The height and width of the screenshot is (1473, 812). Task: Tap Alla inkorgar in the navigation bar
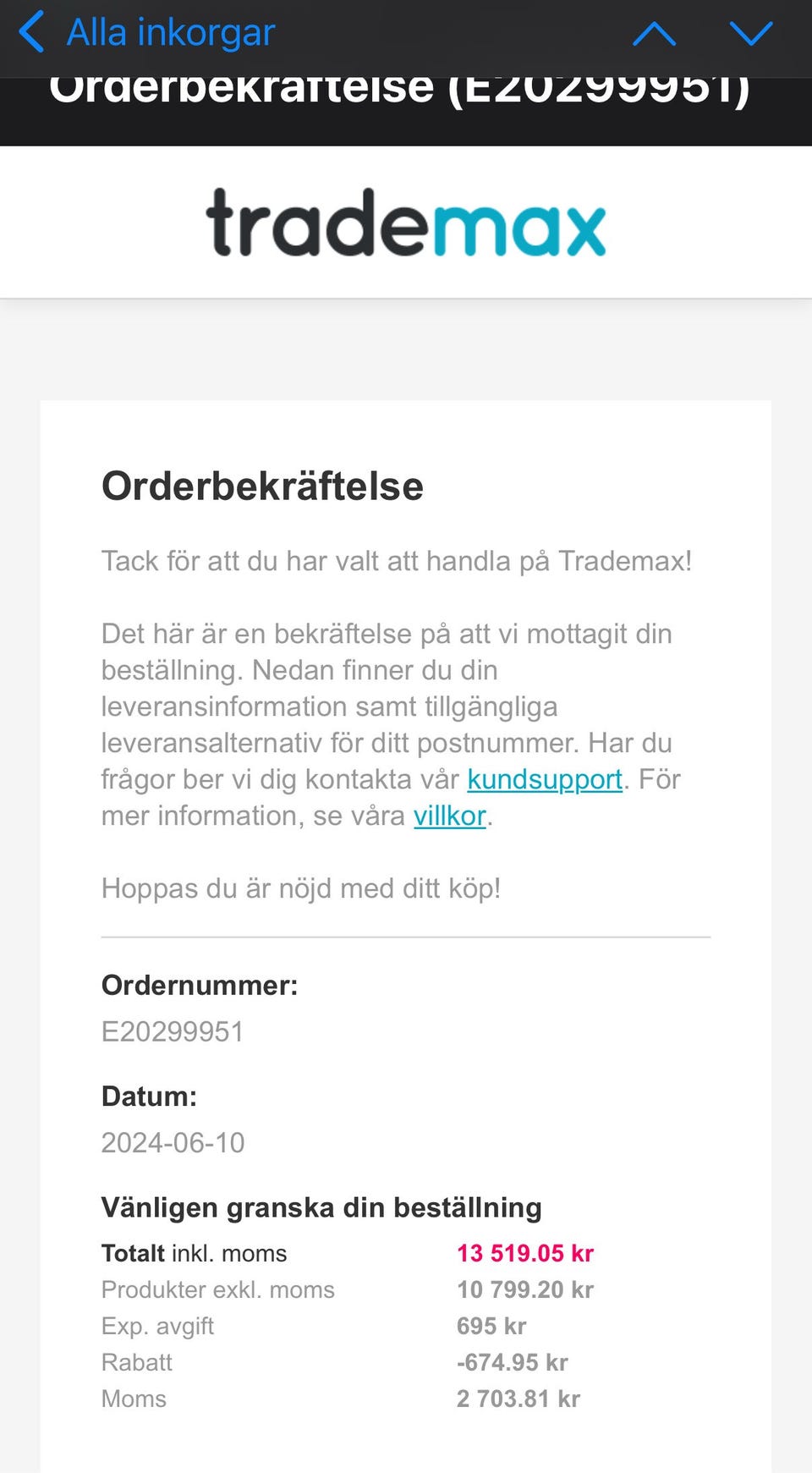(x=172, y=32)
